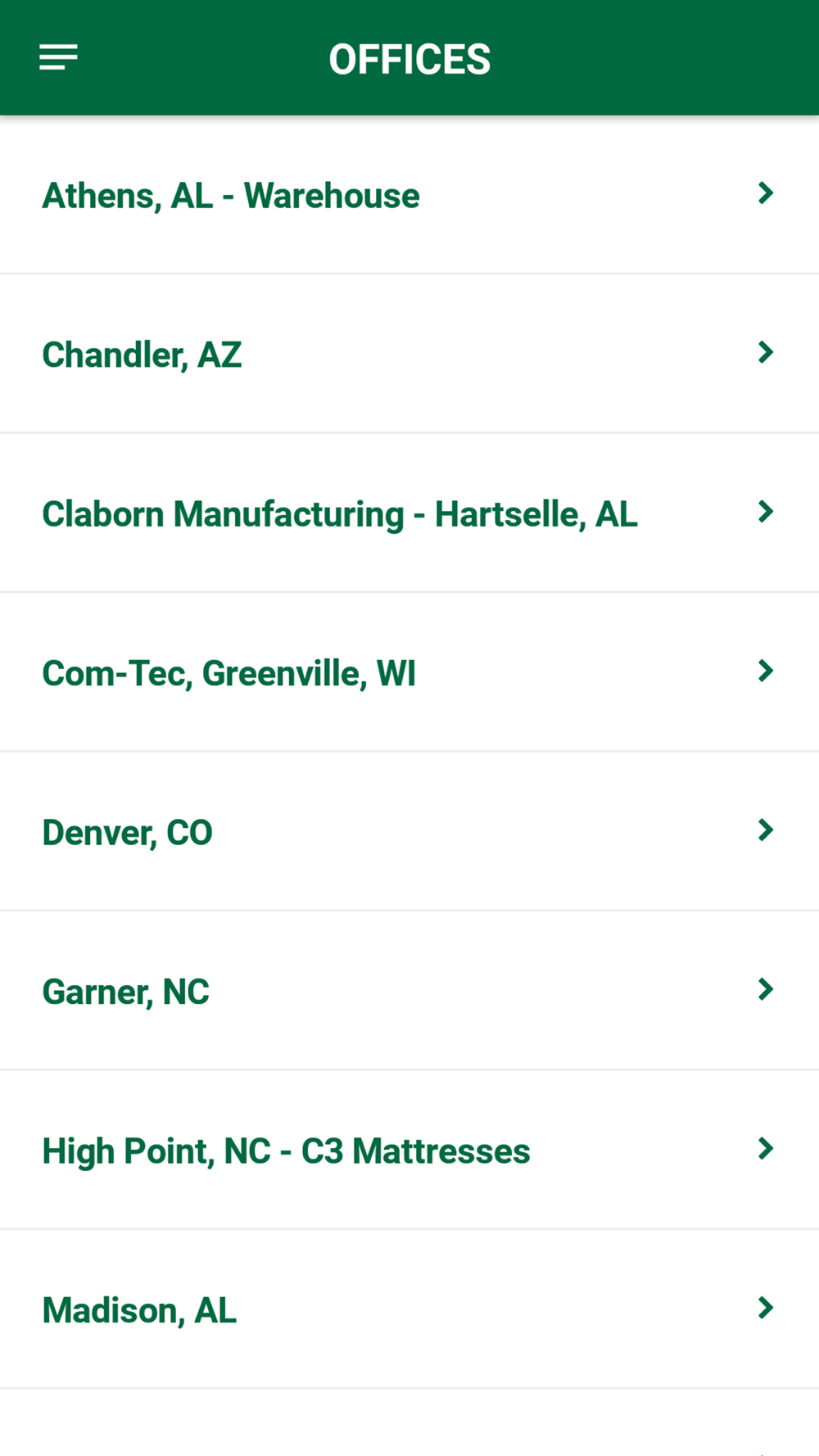Open the drawer menu button
The image size is (819, 1456).
[x=58, y=57]
